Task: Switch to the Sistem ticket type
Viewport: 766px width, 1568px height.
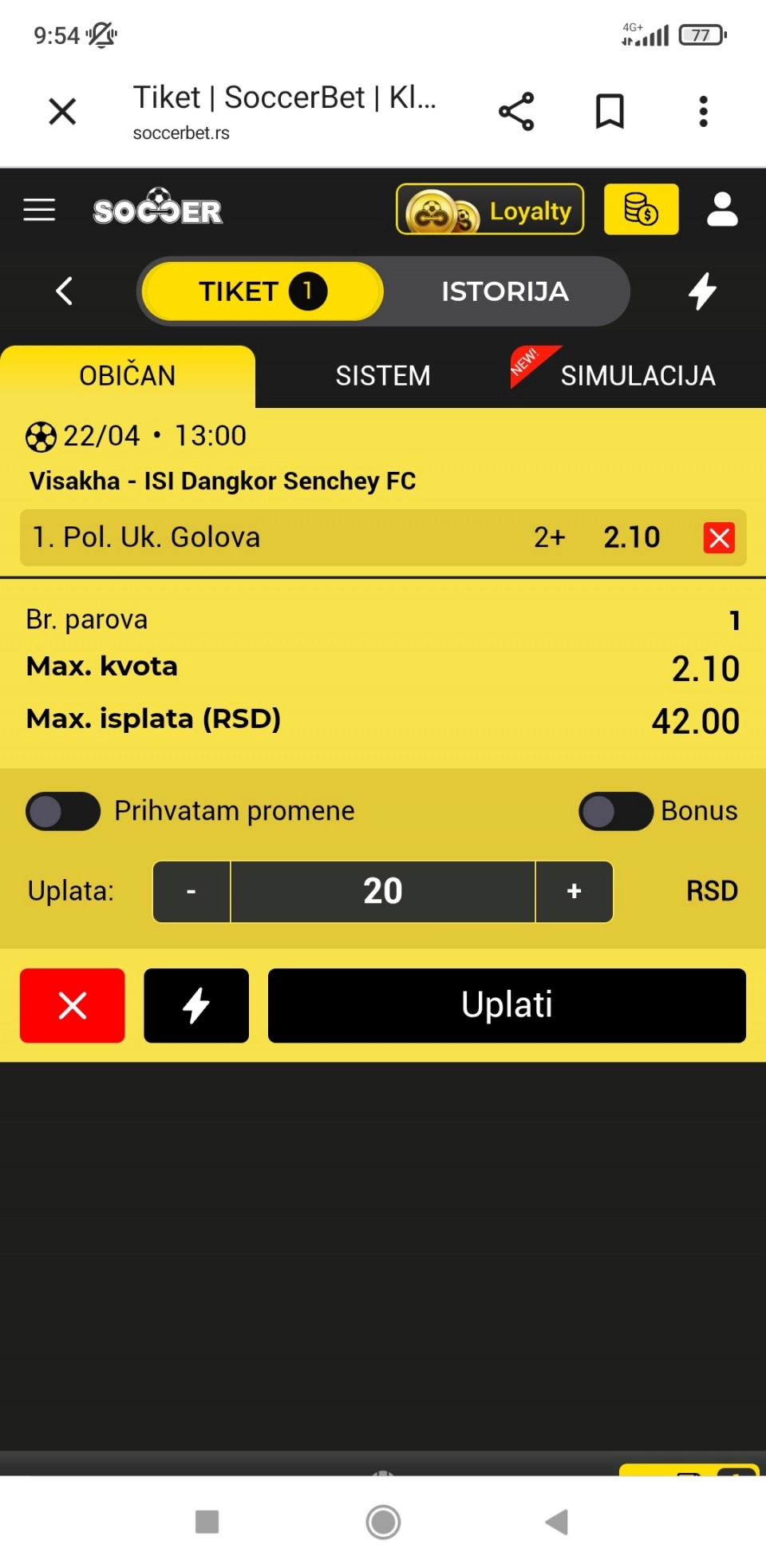Action: [383, 376]
